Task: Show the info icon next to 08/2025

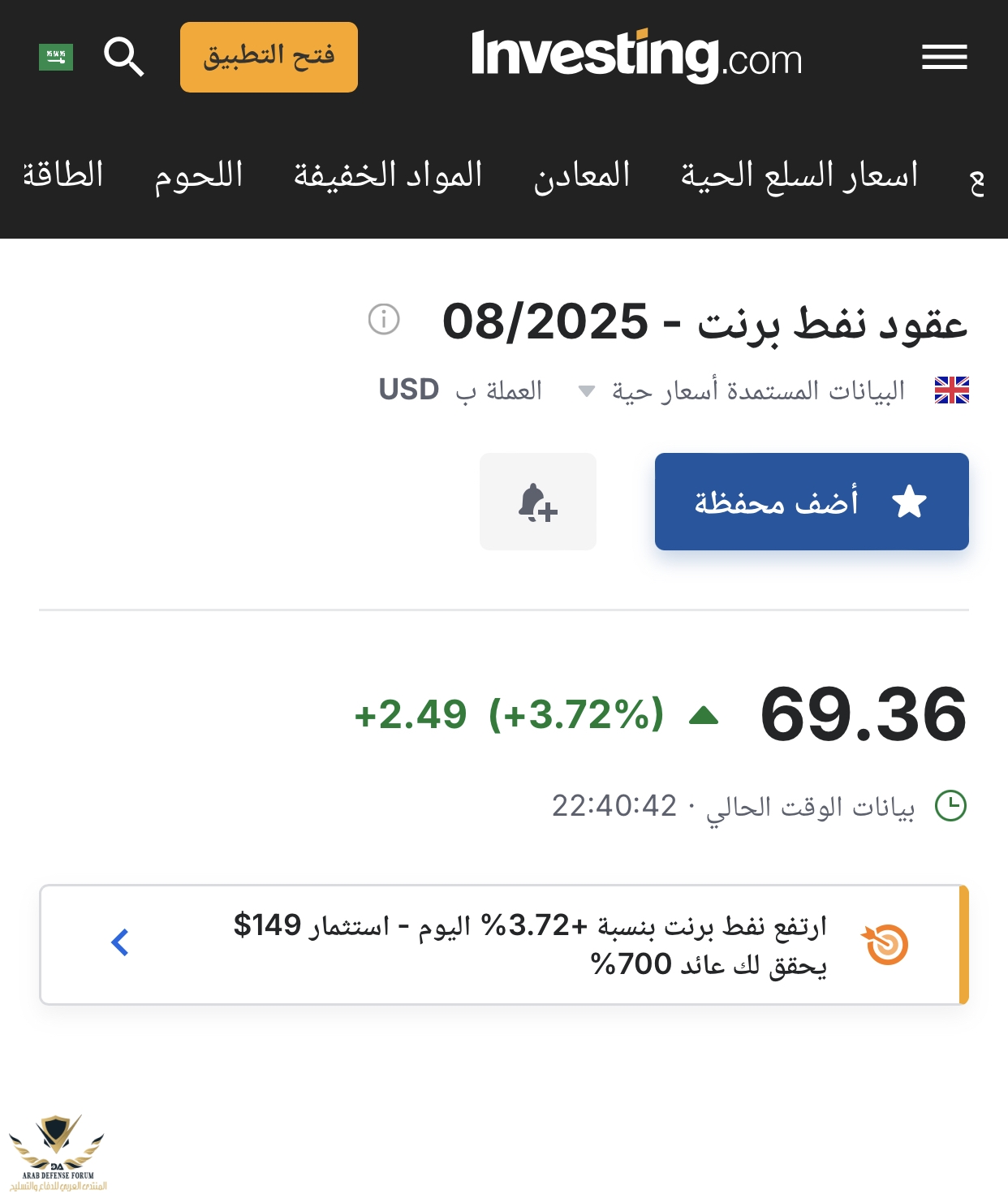Action: pos(384,319)
